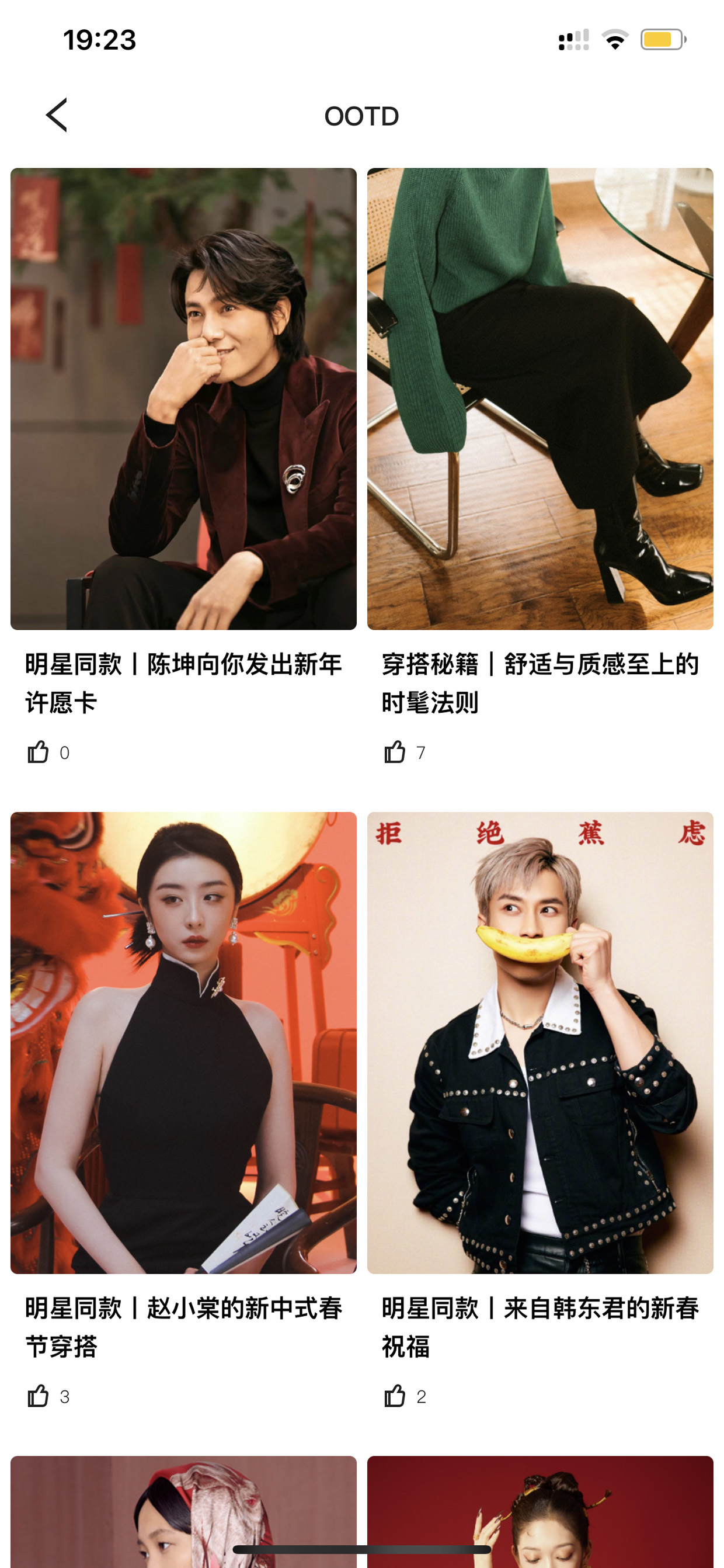724x1568 pixels.
Task: Like the 穿搭秘籍 时髦法则 post
Action: pos(394,752)
